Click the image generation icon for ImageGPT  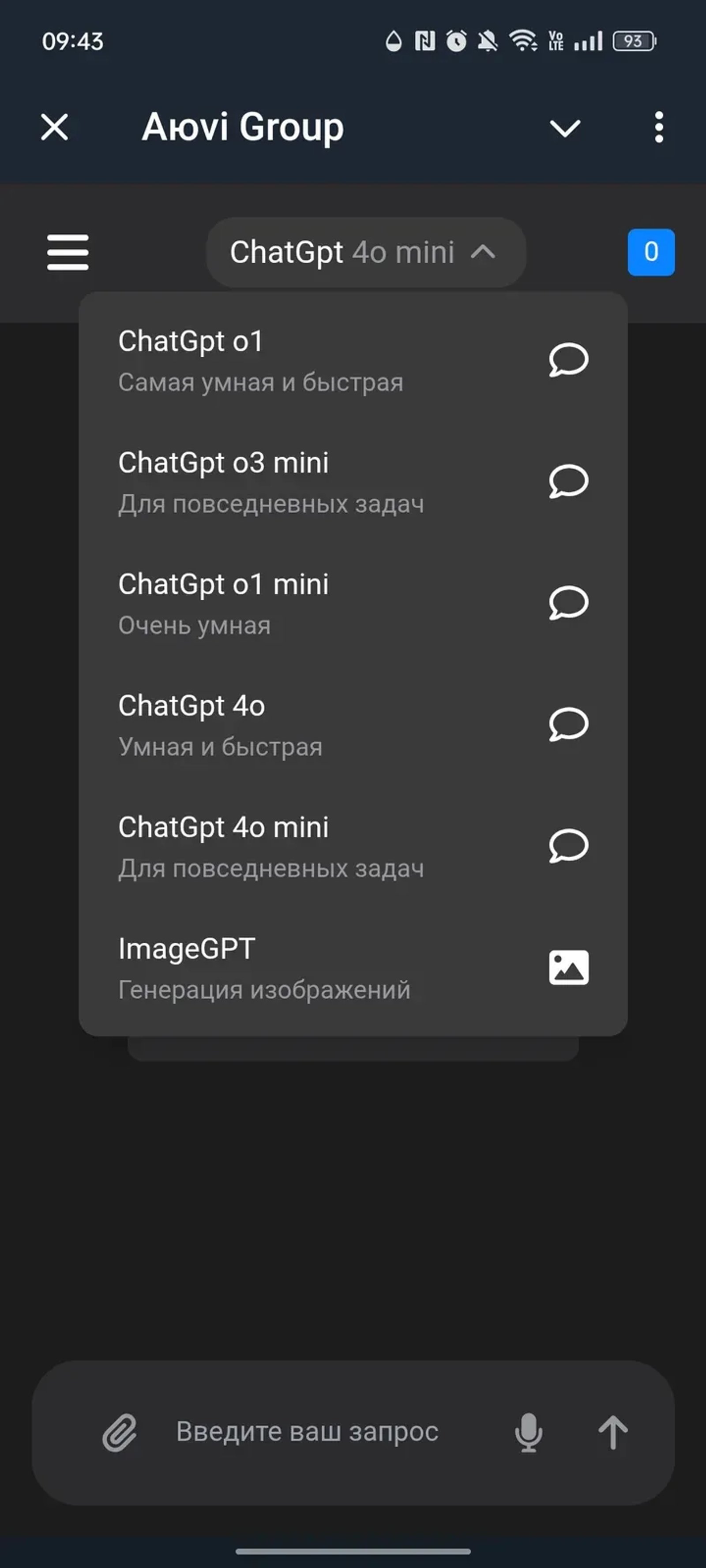pyautogui.click(x=569, y=968)
